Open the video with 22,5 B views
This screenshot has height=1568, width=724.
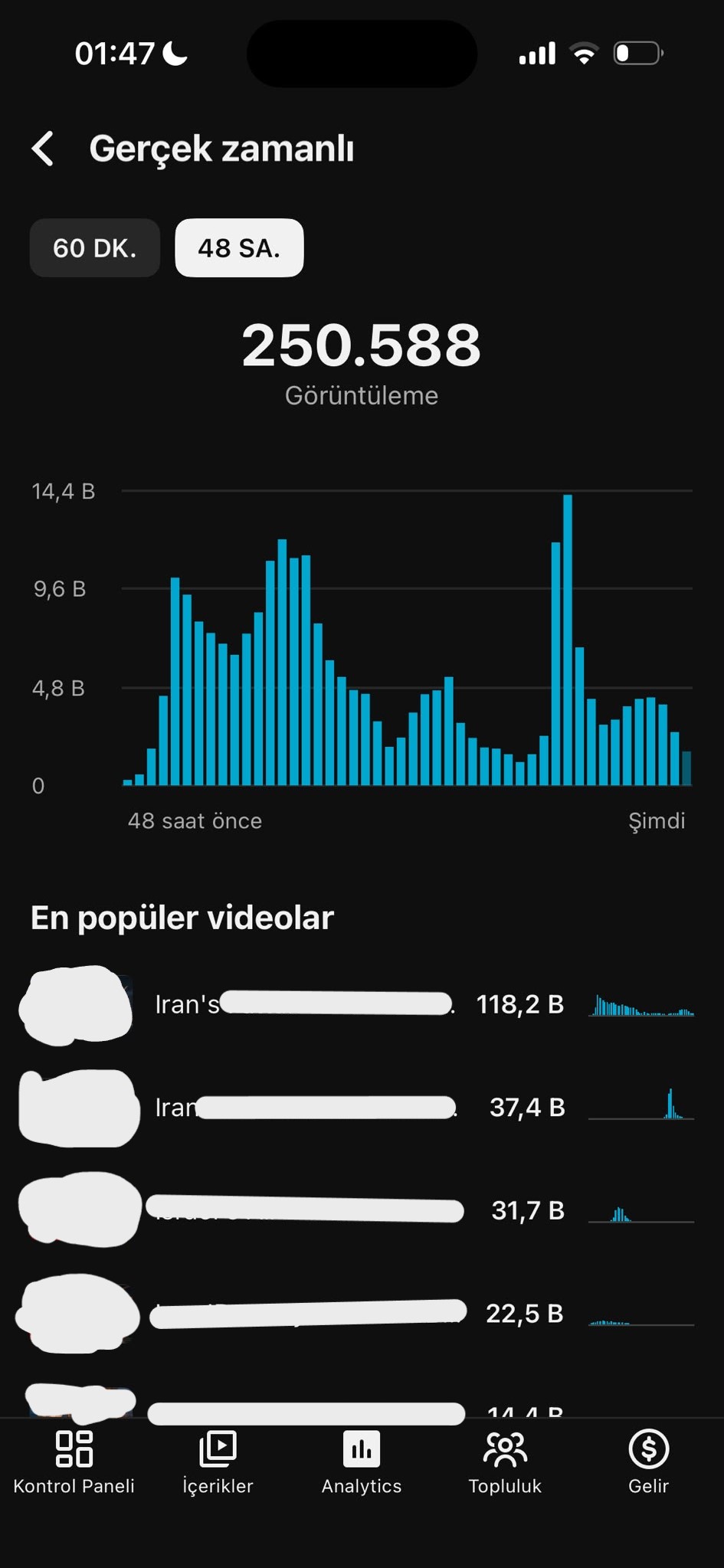tap(362, 1313)
